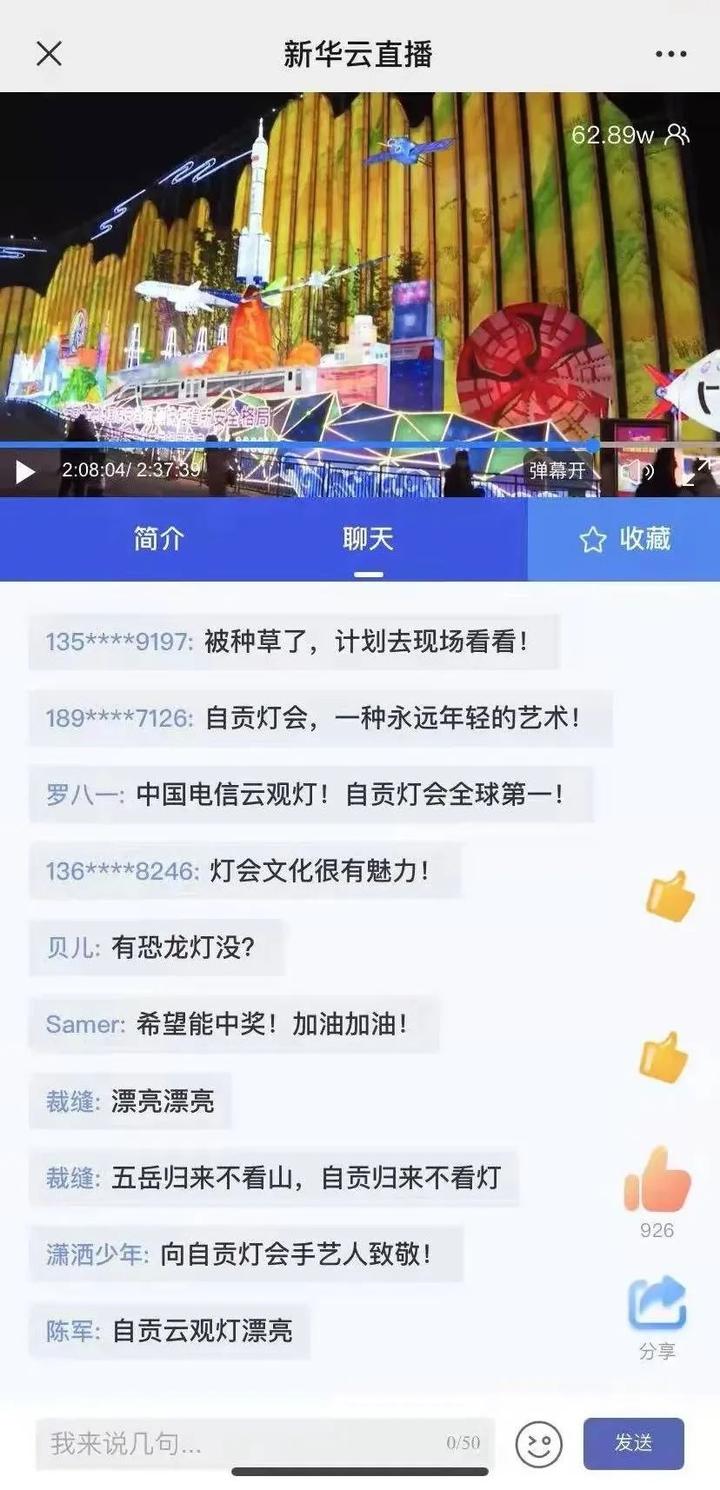The image size is (720, 1490).
Task: Open the emoji picker
Action: 539,1444
